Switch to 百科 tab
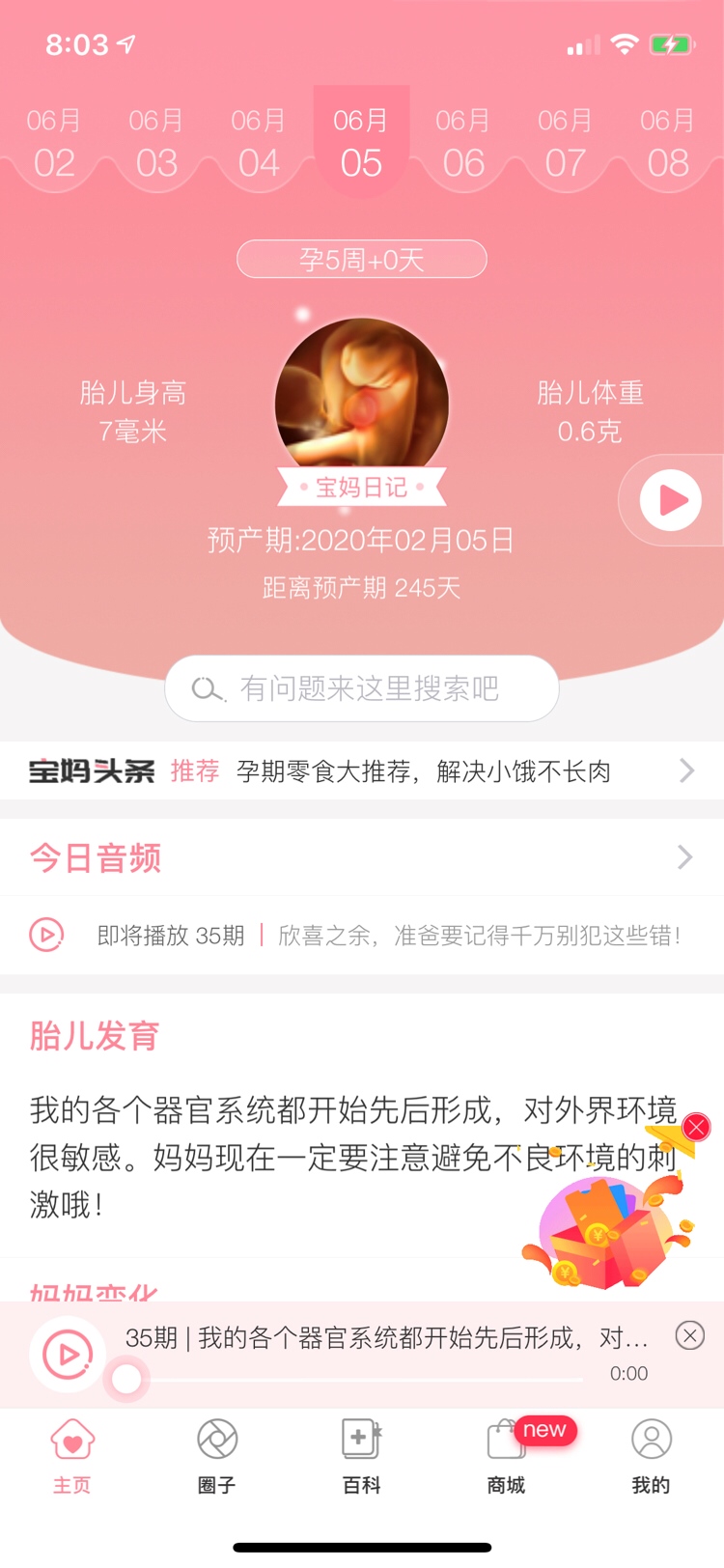Viewport: 724px width, 1568px height. [x=362, y=1456]
